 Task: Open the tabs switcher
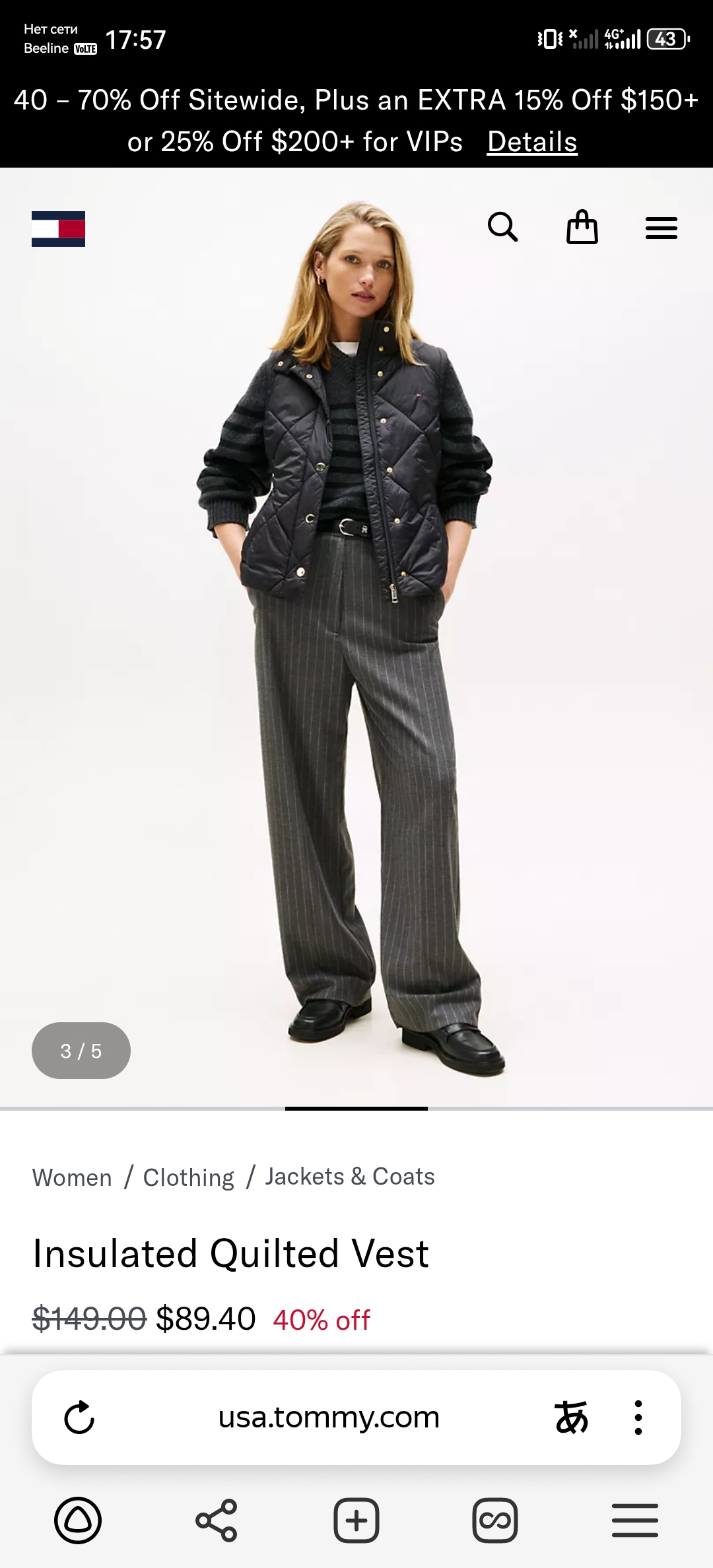point(495,1520)
